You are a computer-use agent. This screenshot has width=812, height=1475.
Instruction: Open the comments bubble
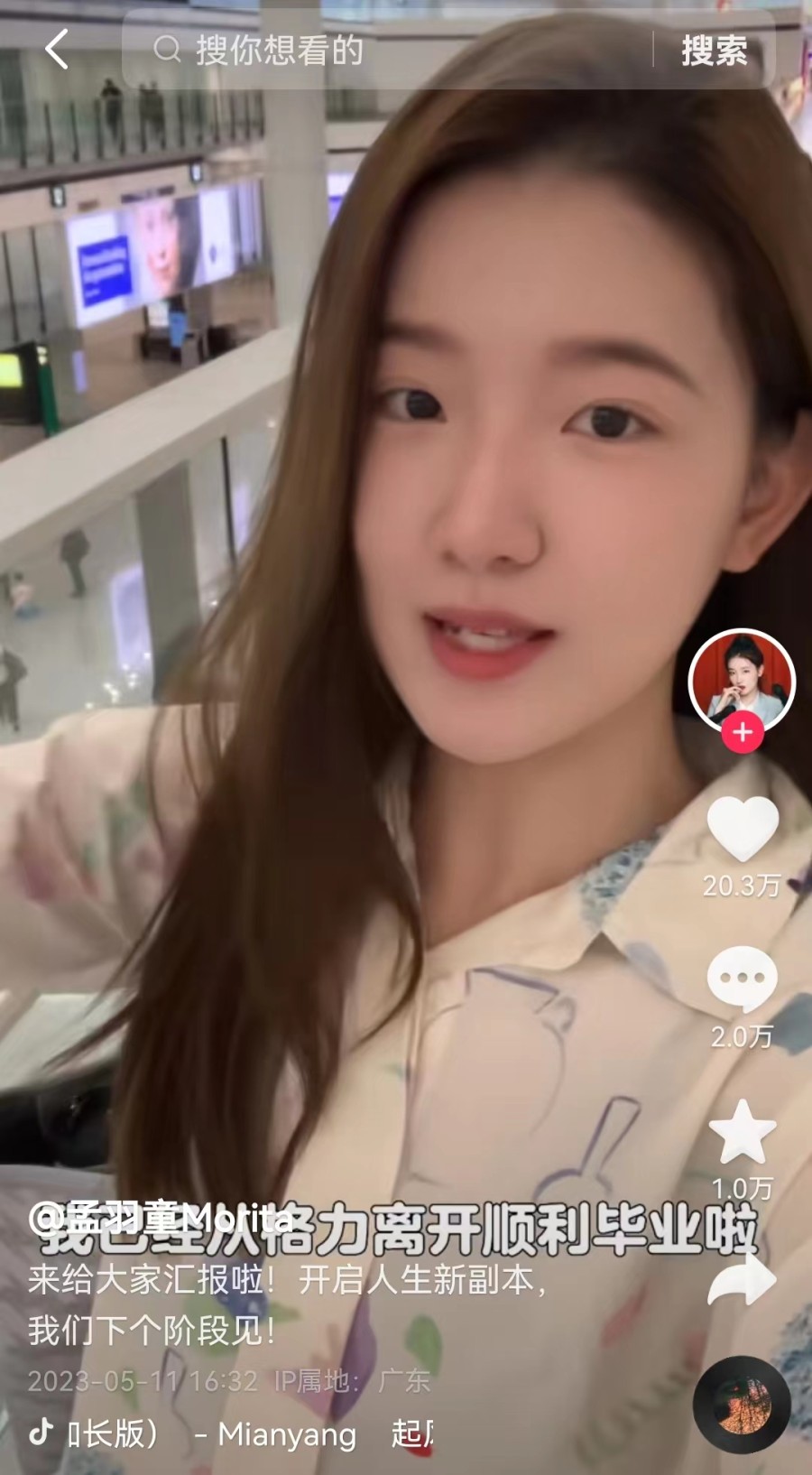click(742, 979)
